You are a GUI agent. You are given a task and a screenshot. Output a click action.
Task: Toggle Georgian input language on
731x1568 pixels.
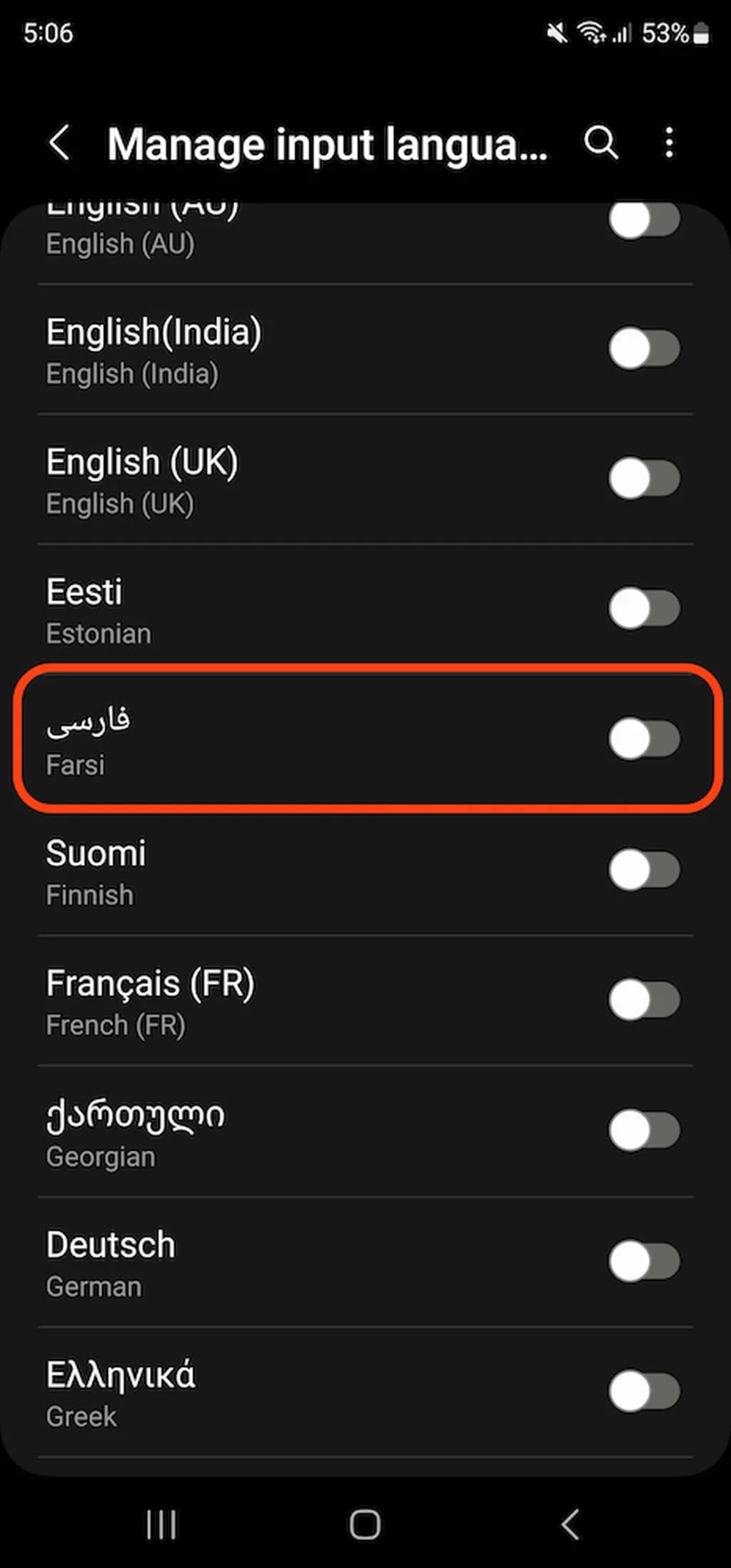click(644, 1131)
